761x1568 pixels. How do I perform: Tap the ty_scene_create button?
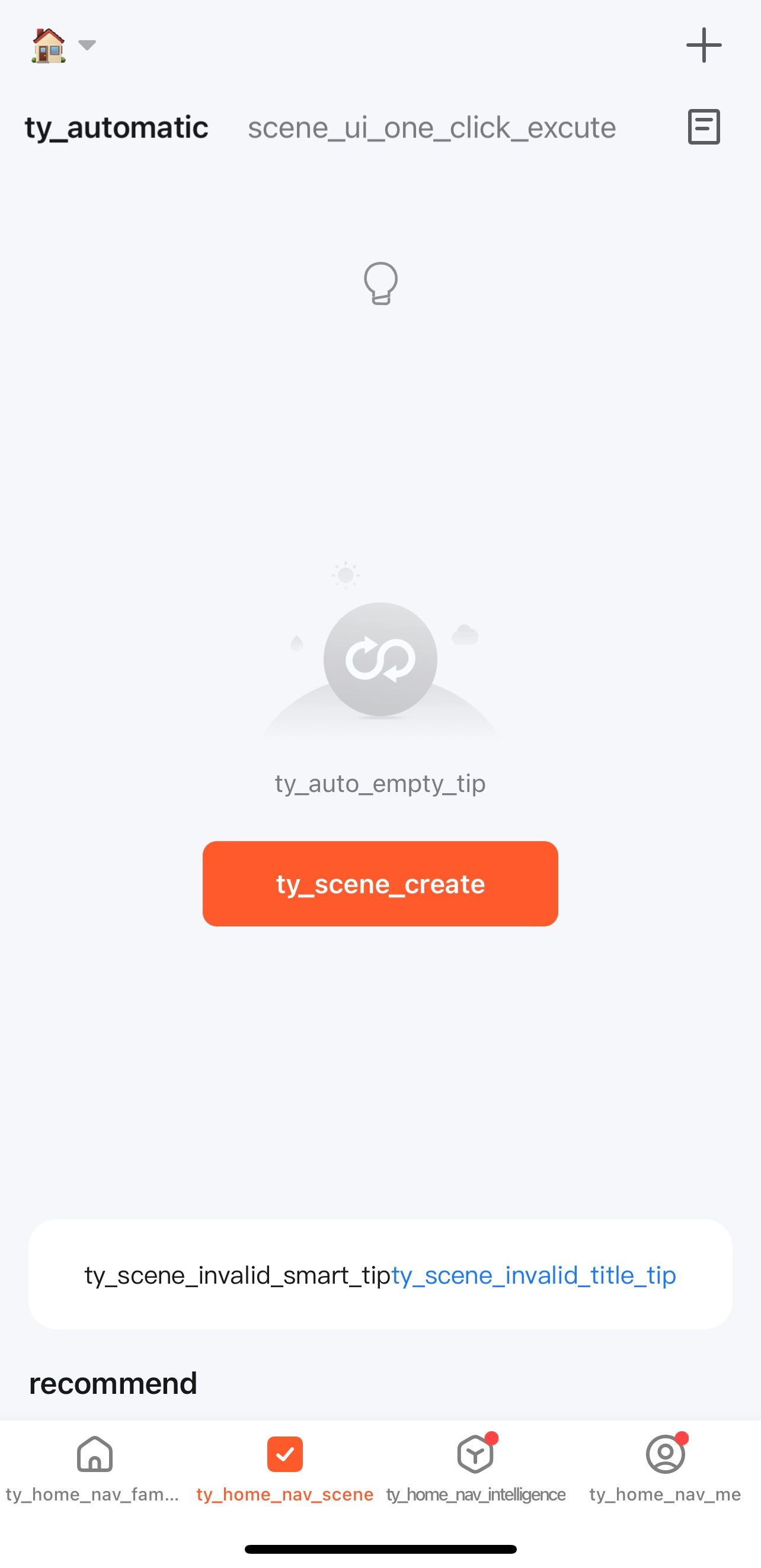(380, 884)
